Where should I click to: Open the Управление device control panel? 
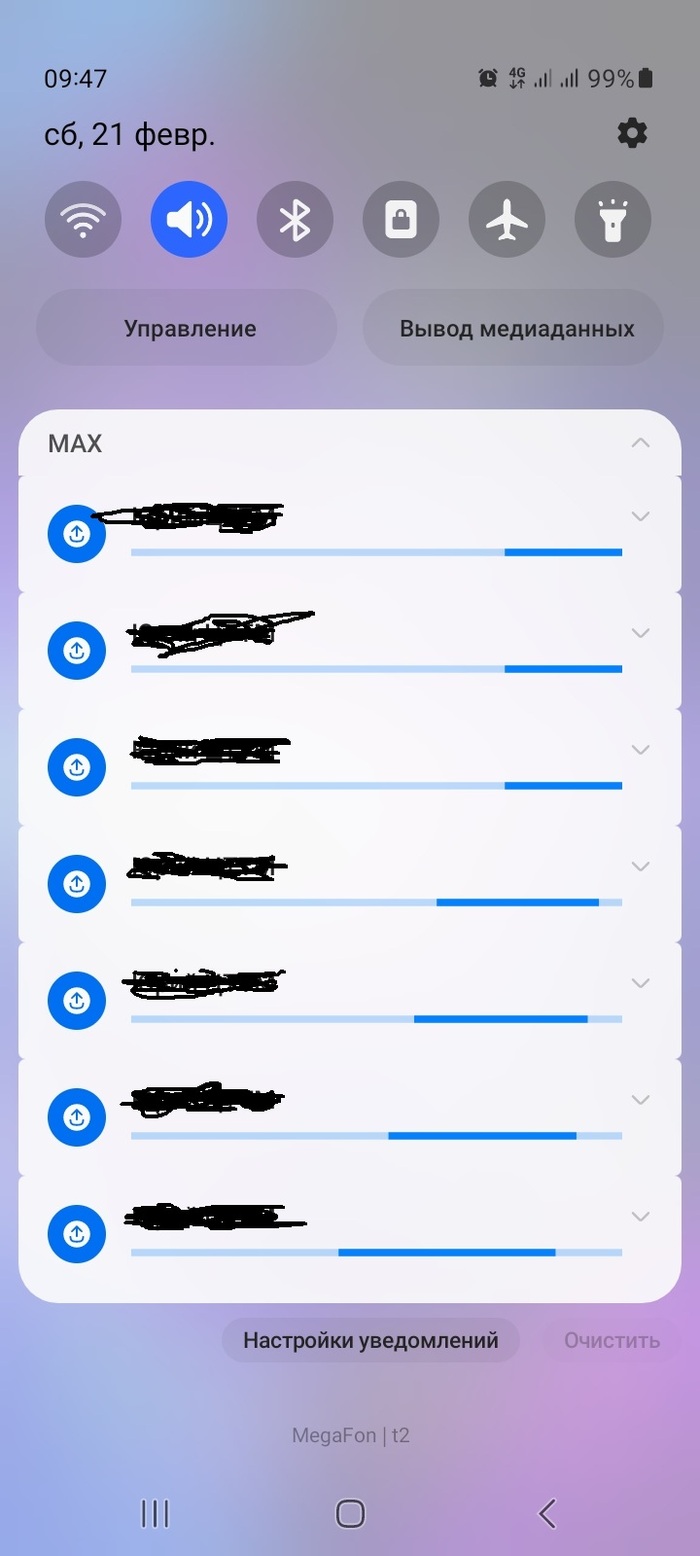coord(189,328)
